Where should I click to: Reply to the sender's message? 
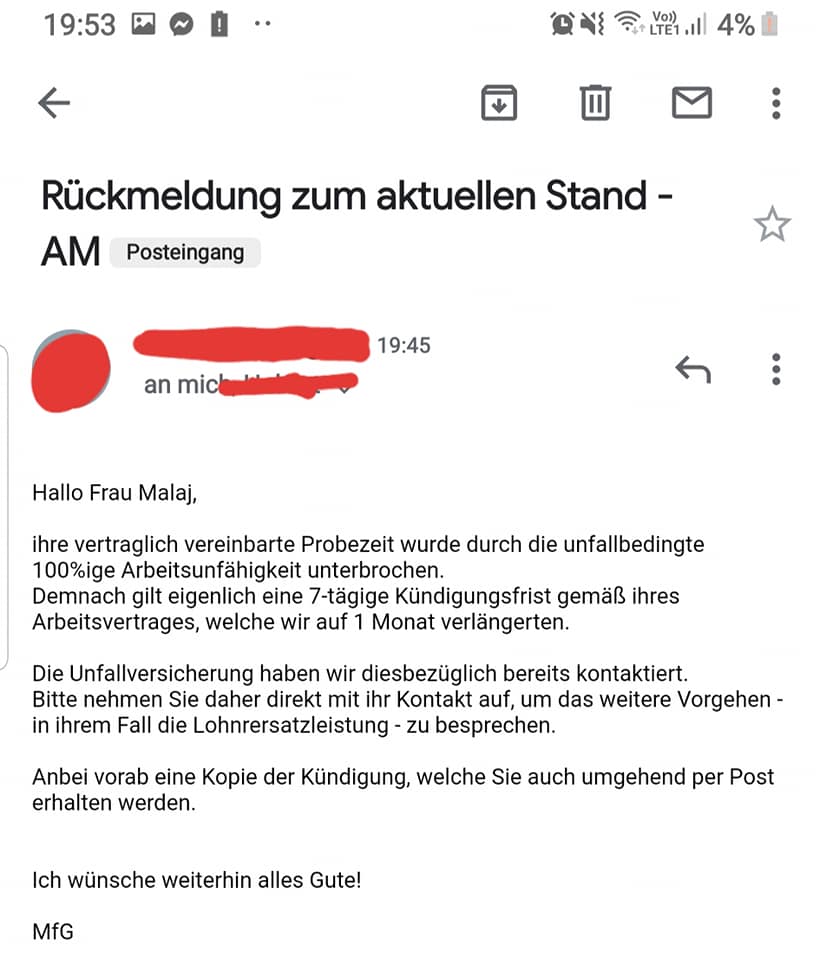tap(693, 370)
